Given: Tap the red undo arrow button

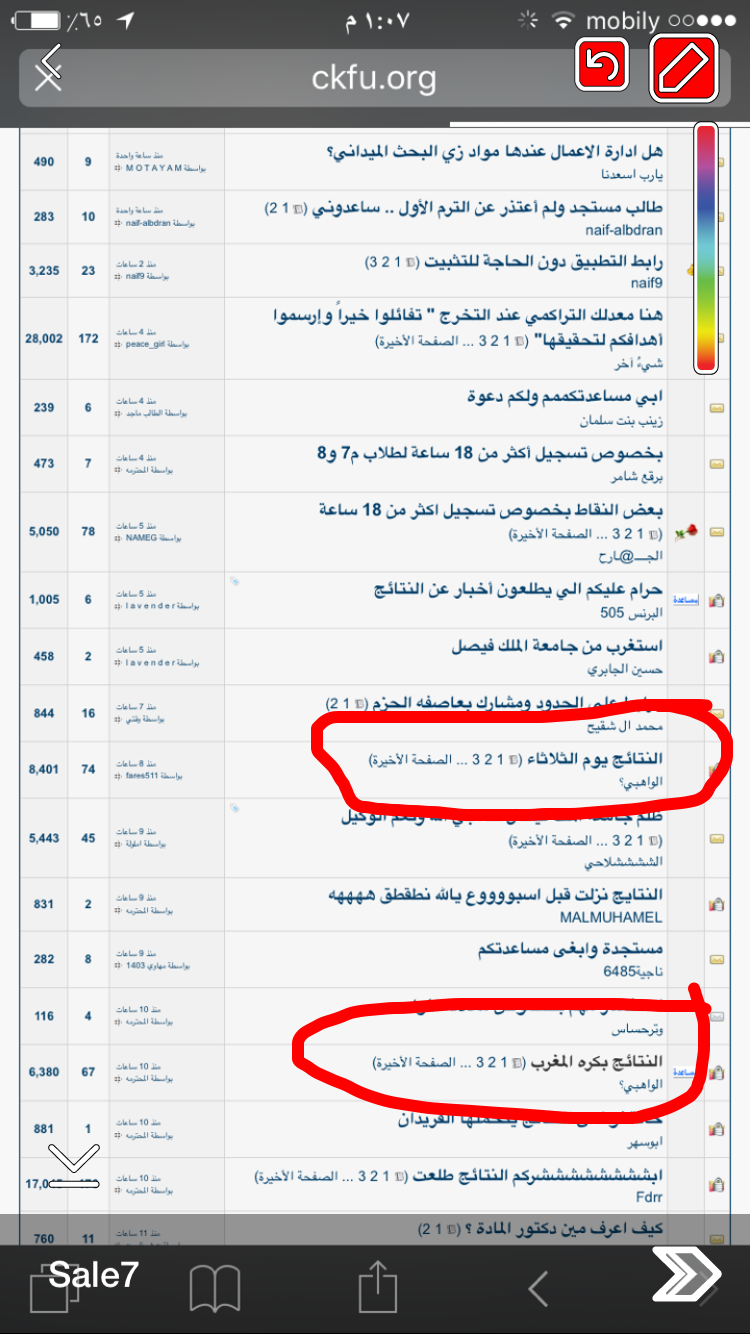Looking at the screenshot, I should [x=602, y=66].
